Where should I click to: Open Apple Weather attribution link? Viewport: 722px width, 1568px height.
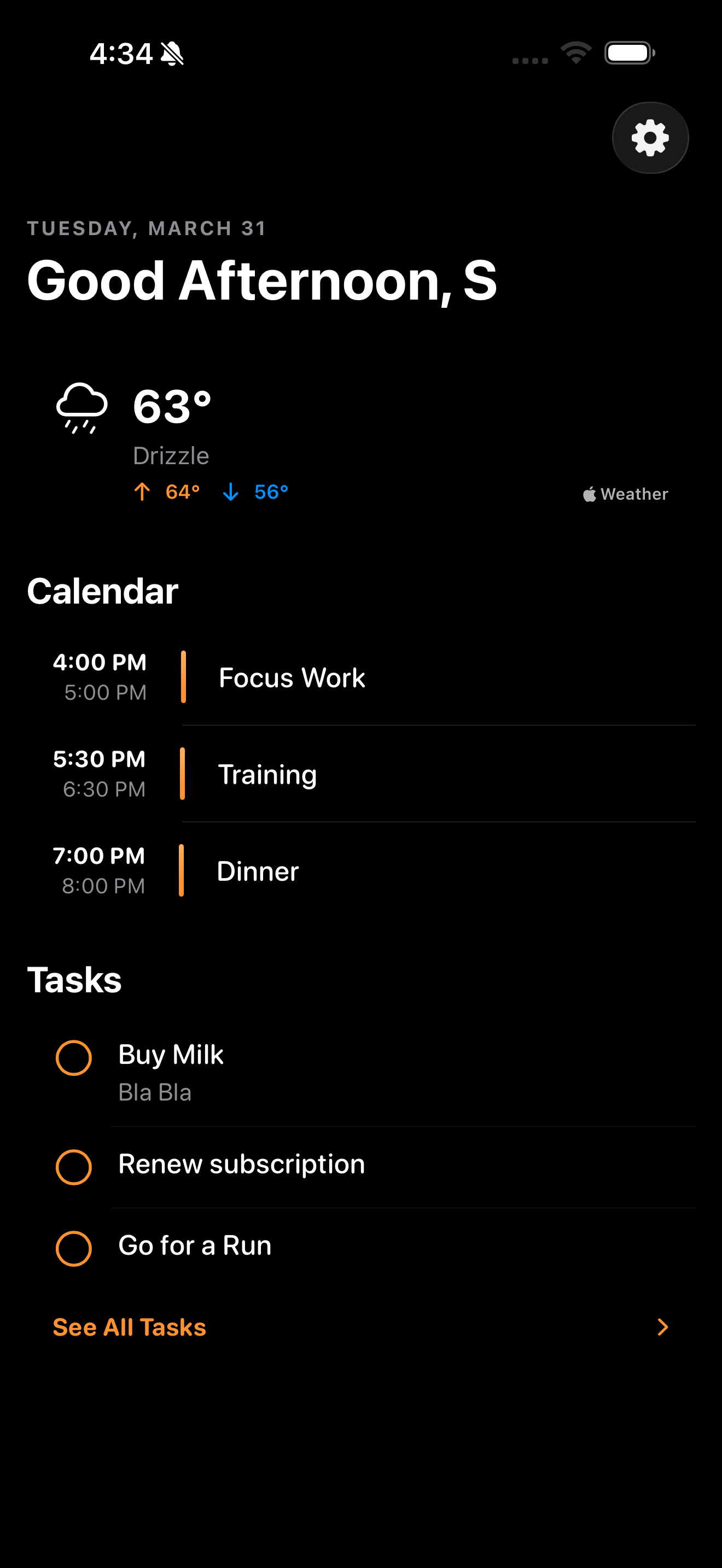point(625,494)
